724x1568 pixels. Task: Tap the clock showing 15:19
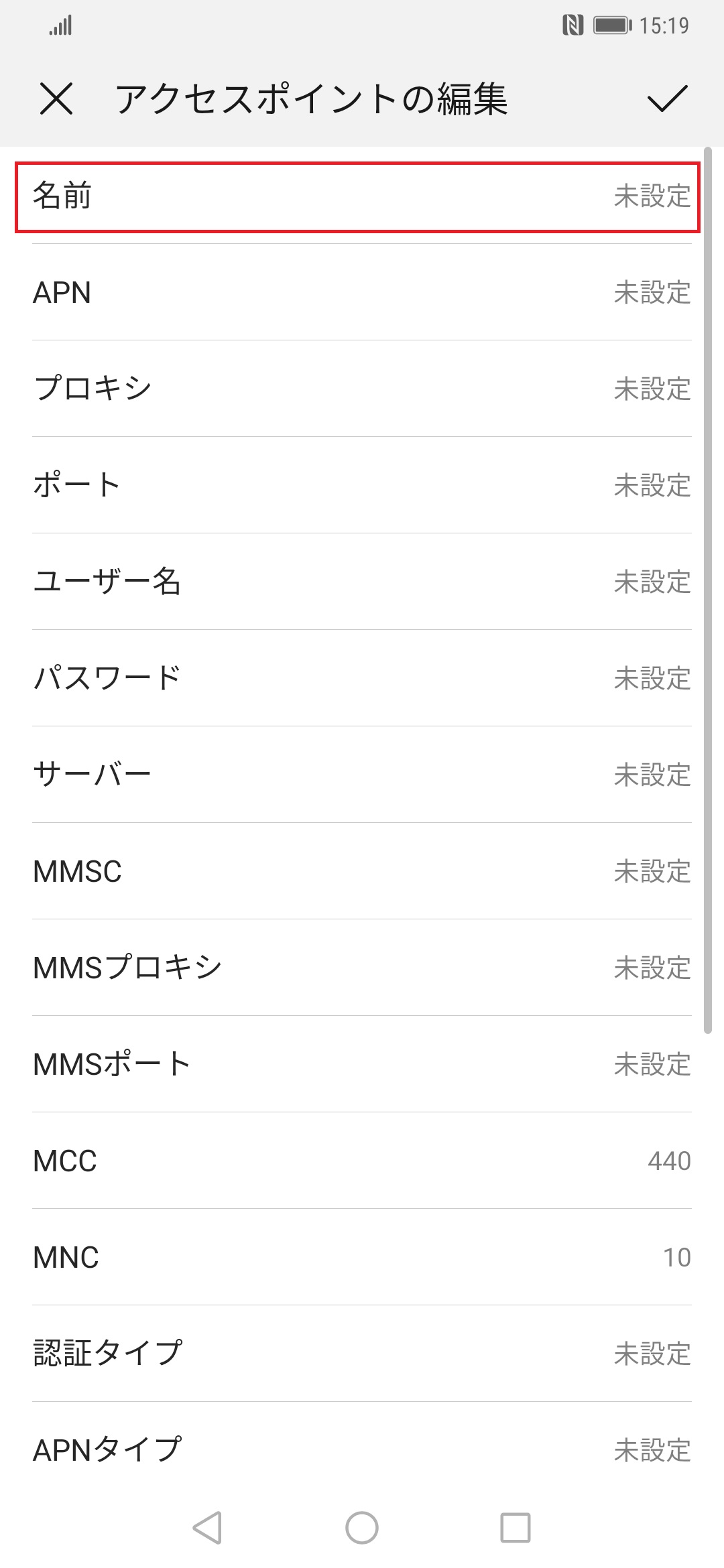[662, 25]
